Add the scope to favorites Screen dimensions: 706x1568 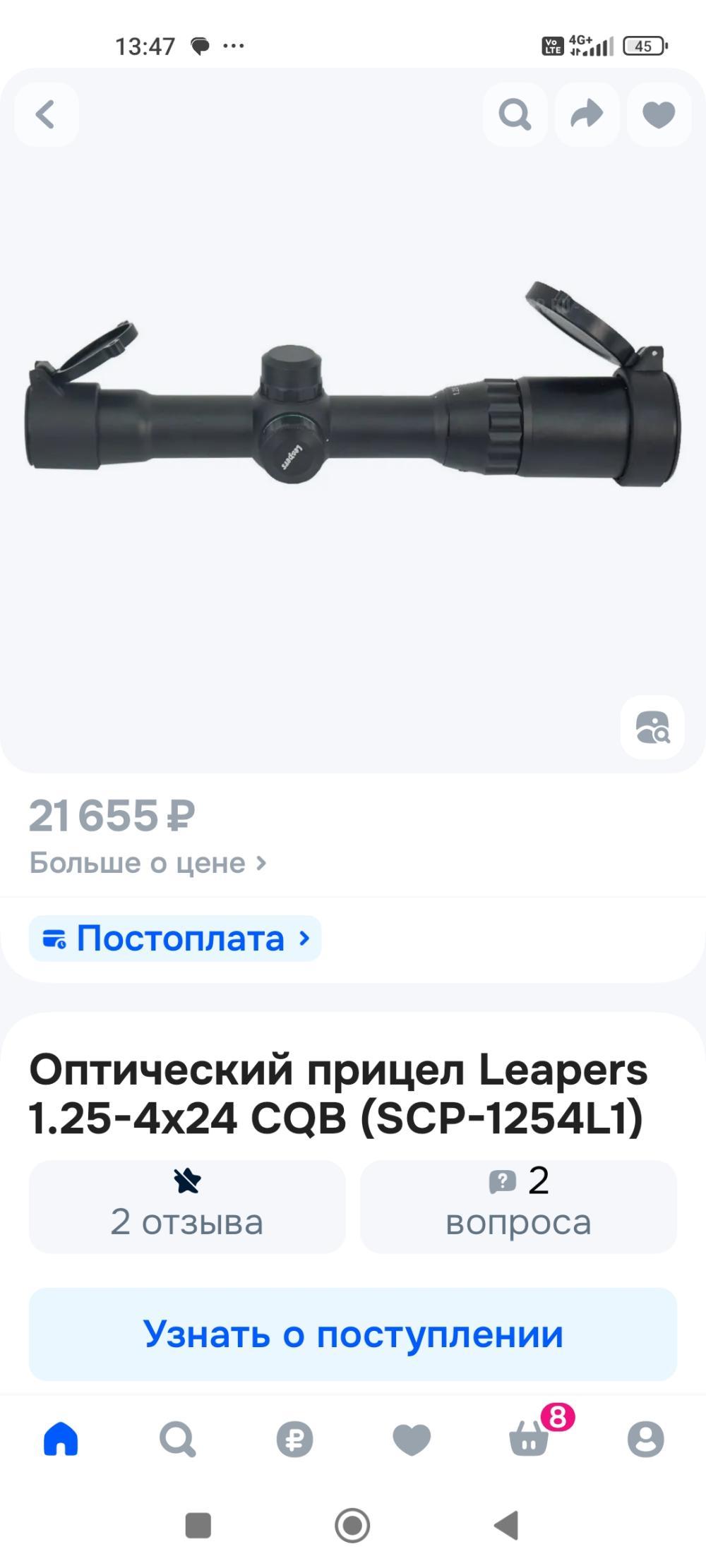pyautogui.click(x=657, y=115)
